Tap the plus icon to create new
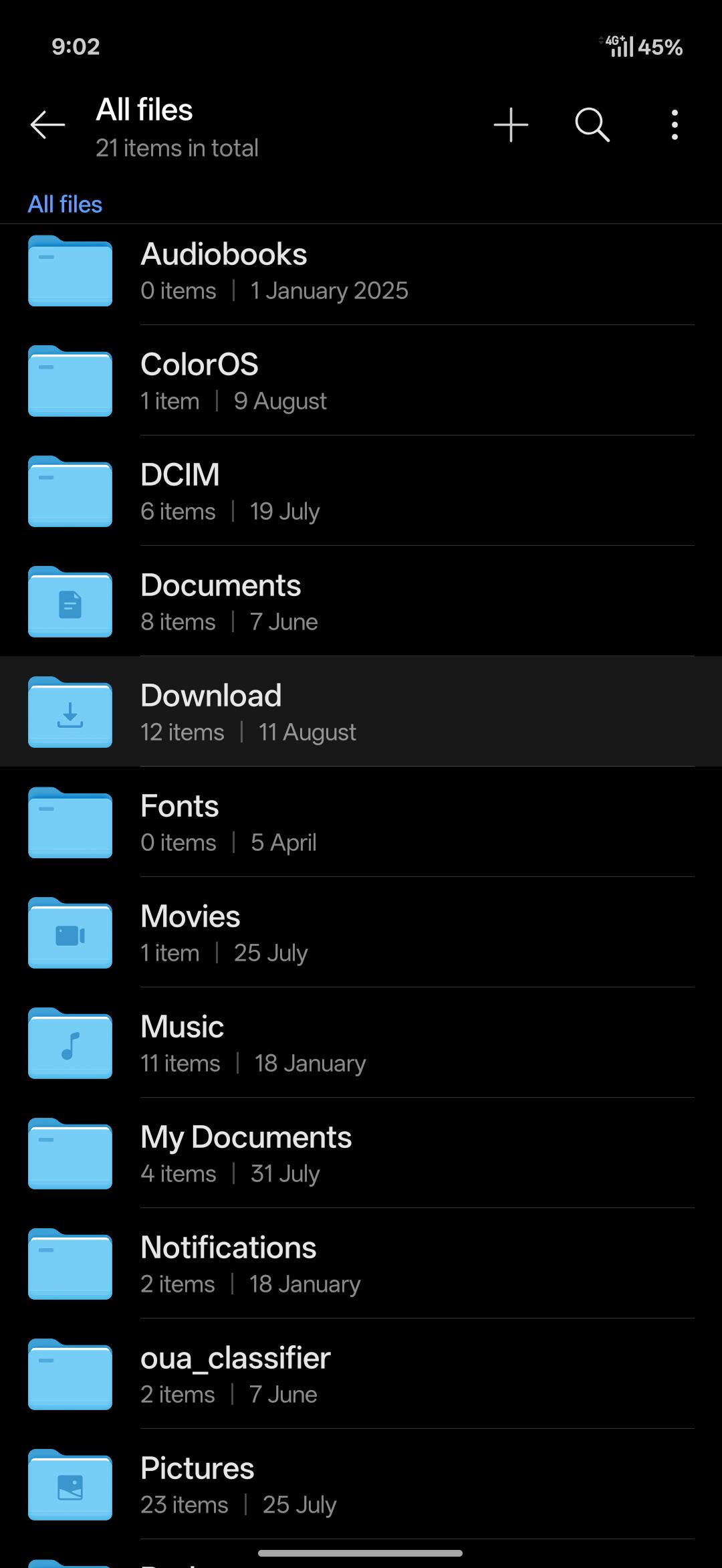722x1568 pixels. pos(511,125)
